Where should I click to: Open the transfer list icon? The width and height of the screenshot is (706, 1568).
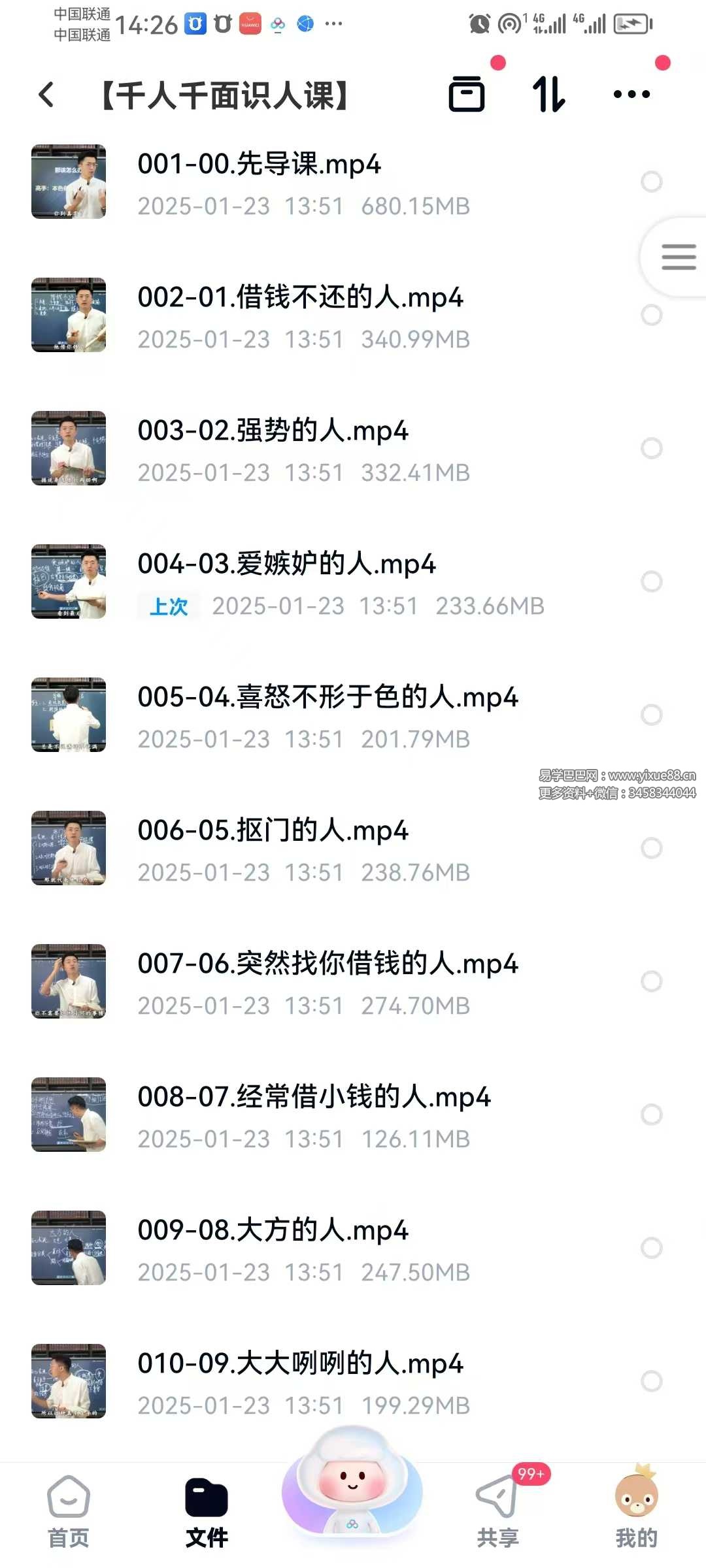pos(467,94)
